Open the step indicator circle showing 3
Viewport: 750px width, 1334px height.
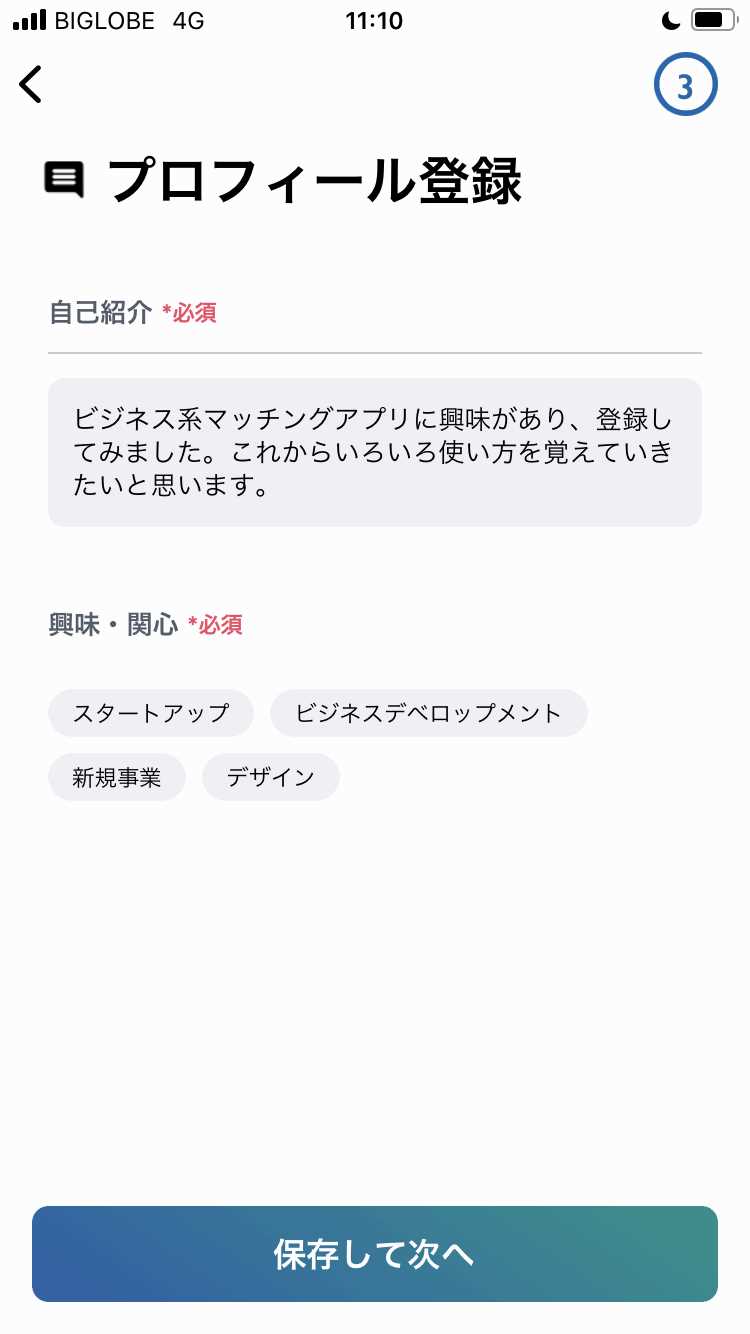point(685,84)
